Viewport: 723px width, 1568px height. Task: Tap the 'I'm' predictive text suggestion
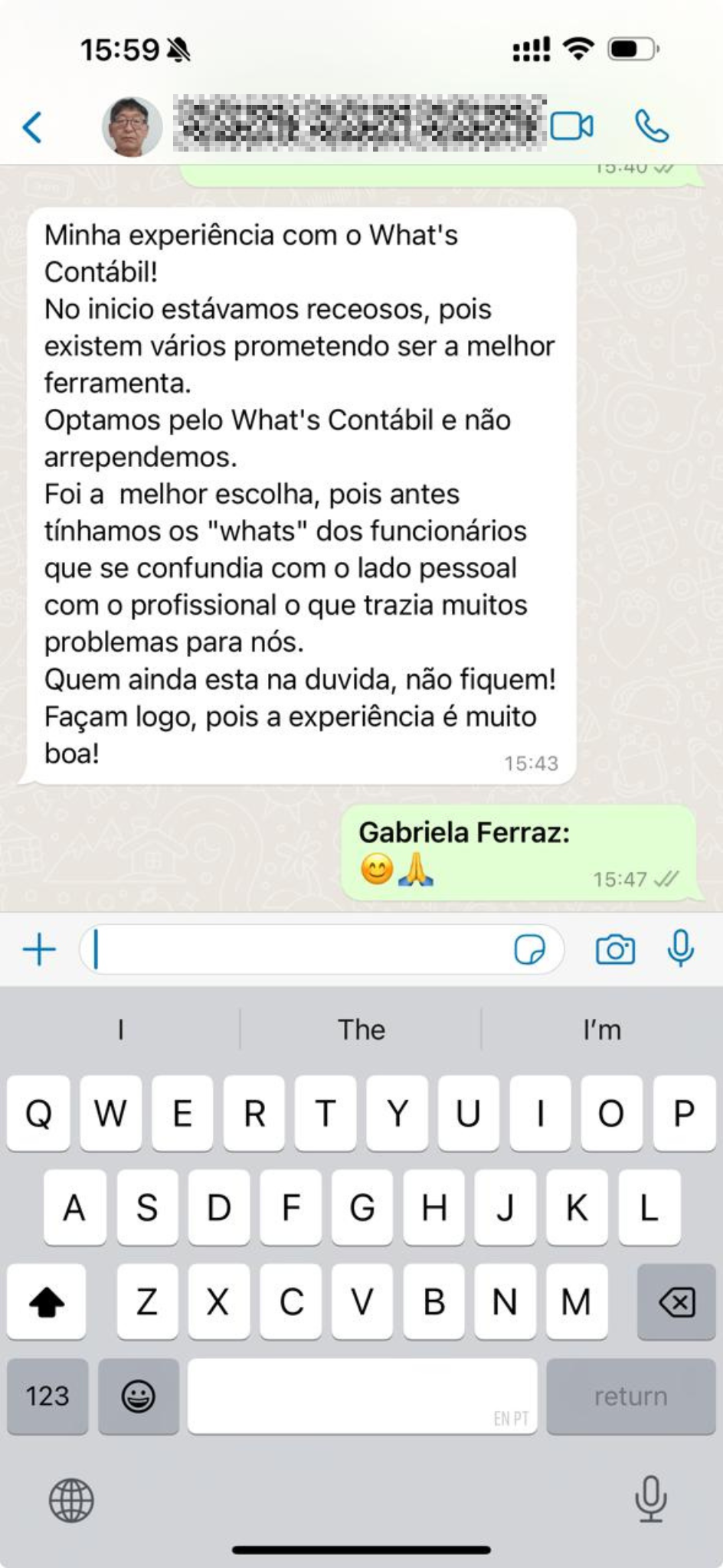tap(602, 1030)
